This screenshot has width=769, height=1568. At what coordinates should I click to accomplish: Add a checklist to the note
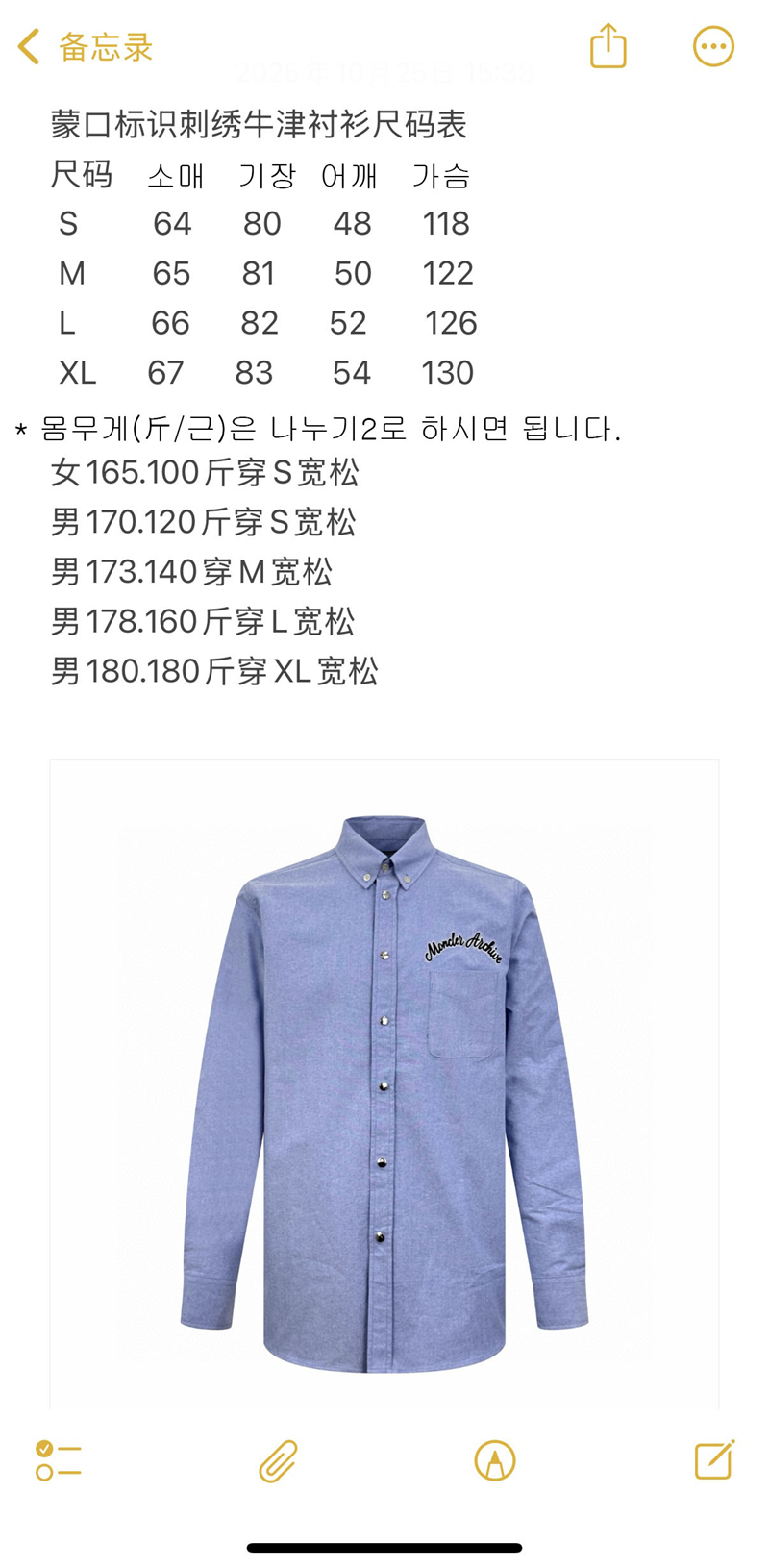point(59,1460)
